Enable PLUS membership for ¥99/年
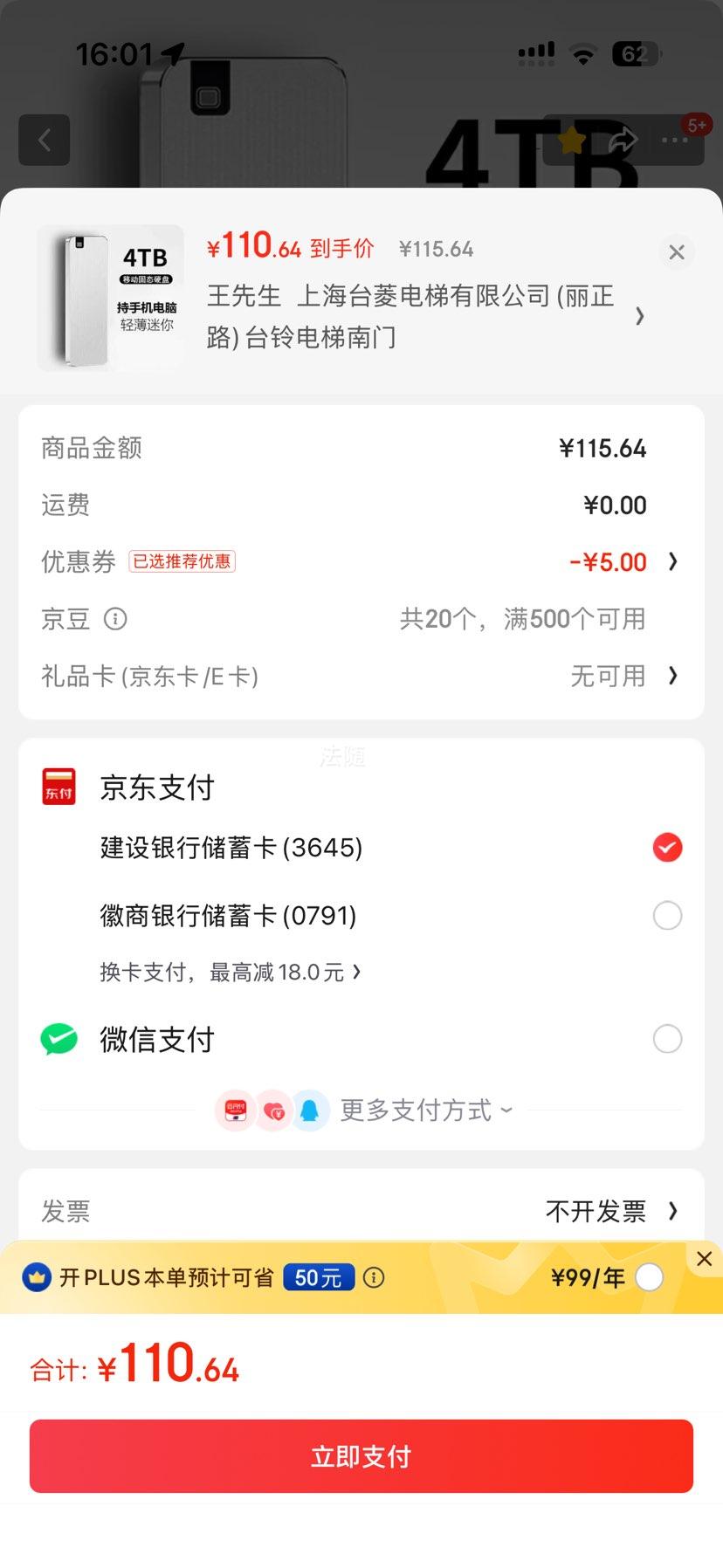This screenshot has width=723, height=1568. coord(649,1277)
